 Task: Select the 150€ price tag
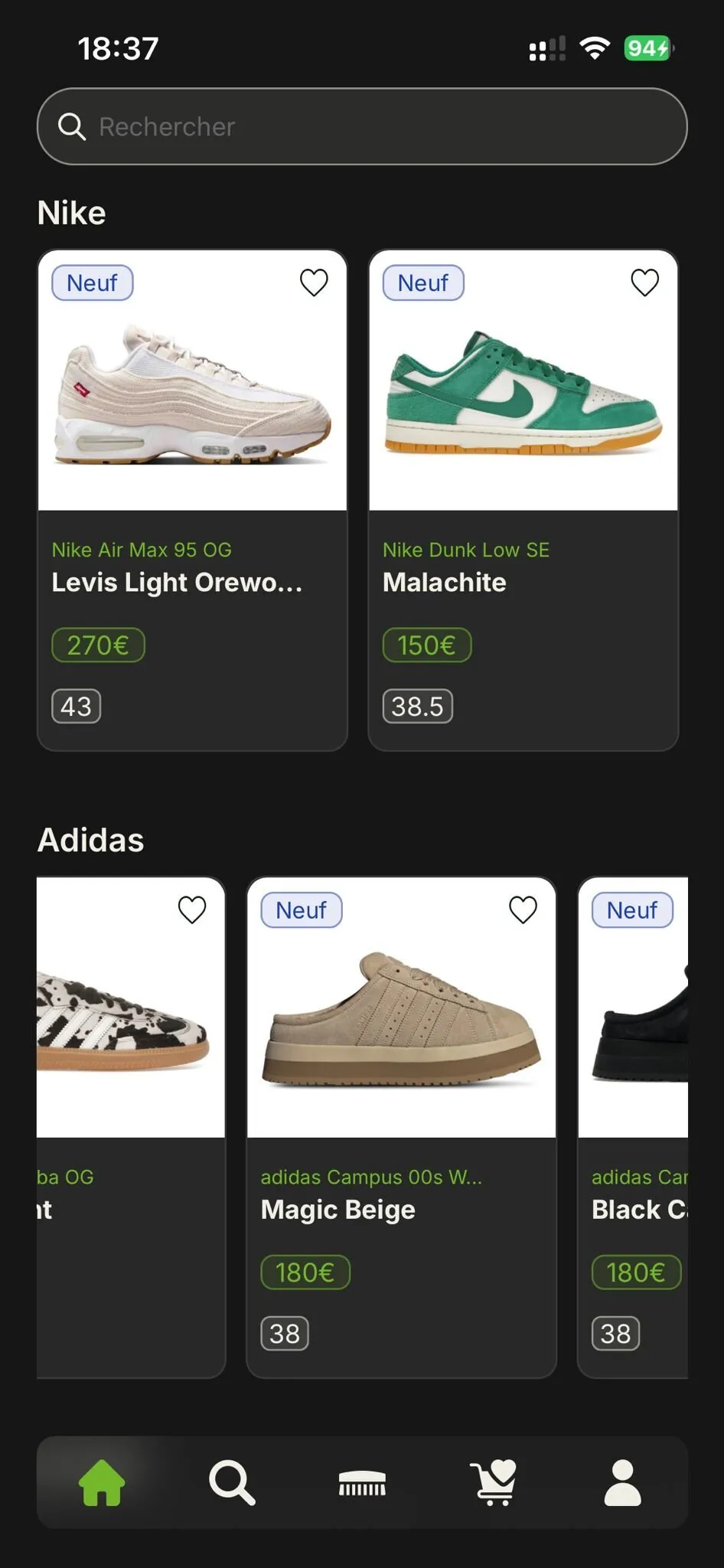point(426,645)
